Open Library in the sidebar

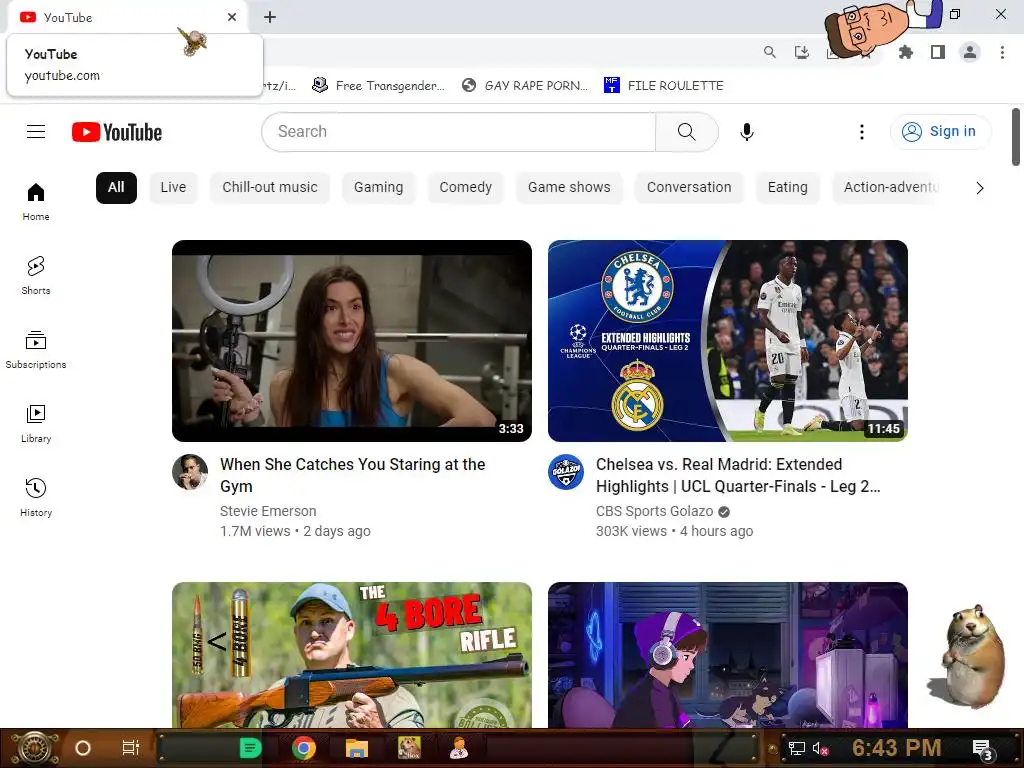click(x=36, y=422)
